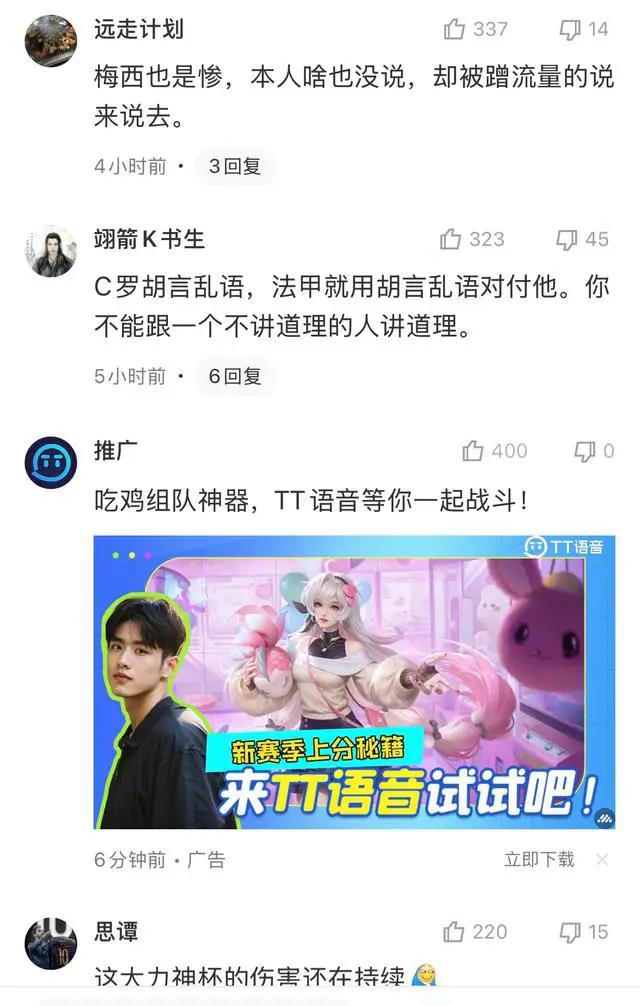Dislike 翊箭K书生's comment
The height and width of the screenshot is (1006, 640).
pyautogui.click(x=567, y=239)
